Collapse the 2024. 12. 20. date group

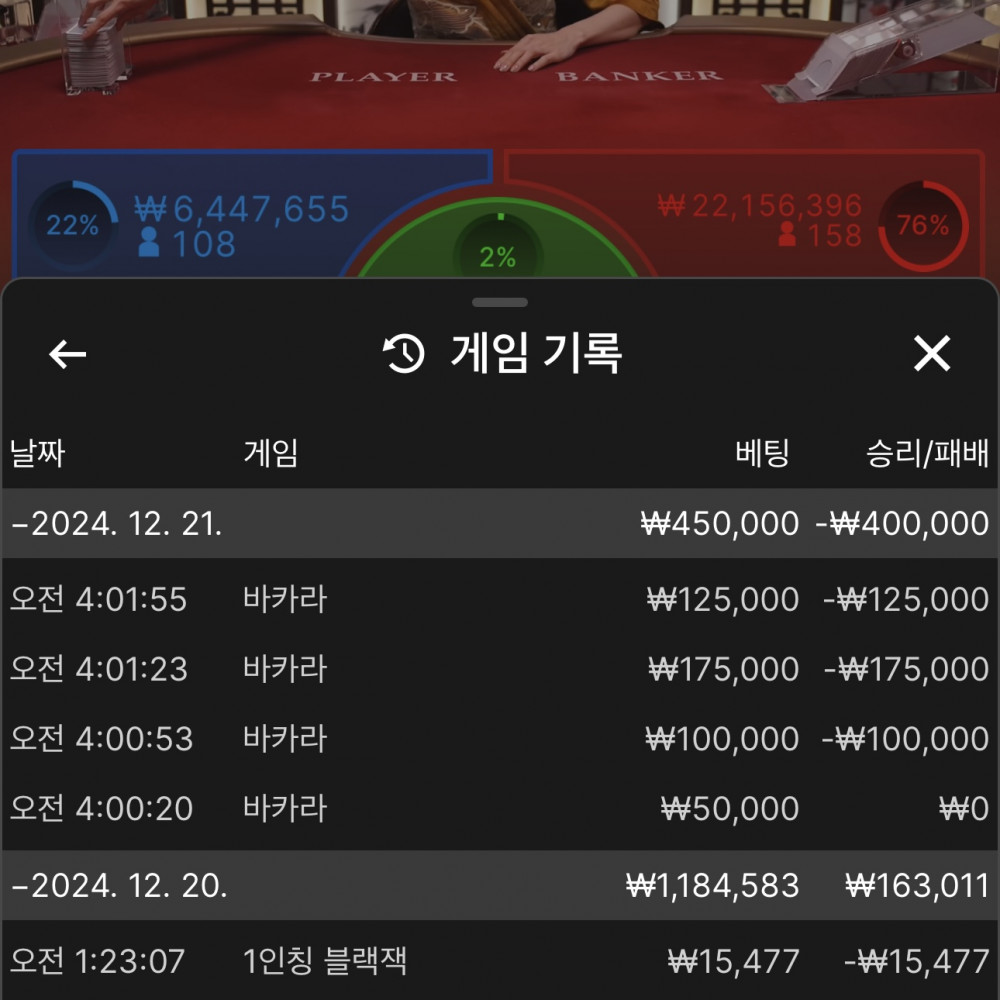[x=118, y=886]
